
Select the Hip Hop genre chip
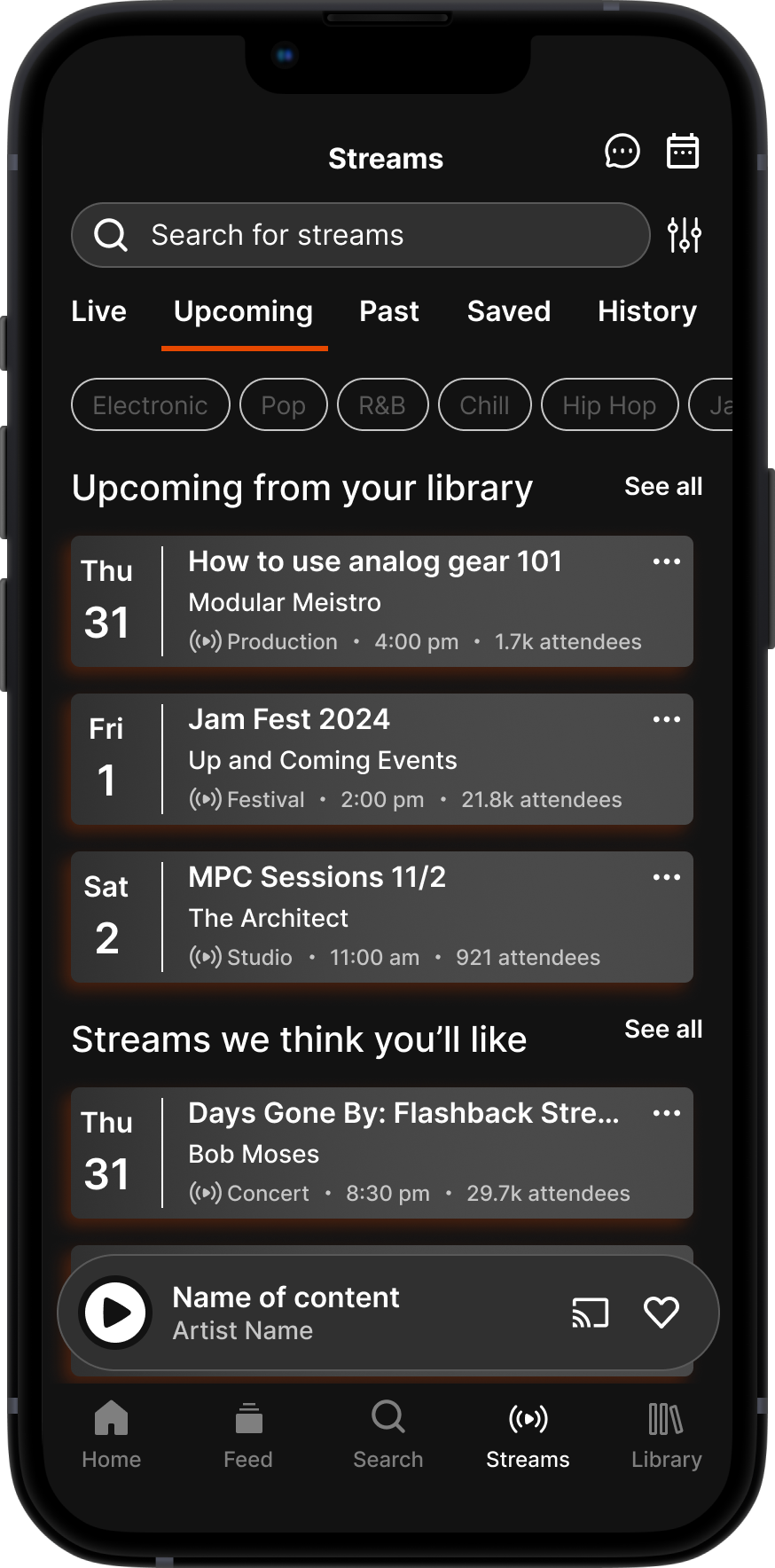tap(609, 405)
